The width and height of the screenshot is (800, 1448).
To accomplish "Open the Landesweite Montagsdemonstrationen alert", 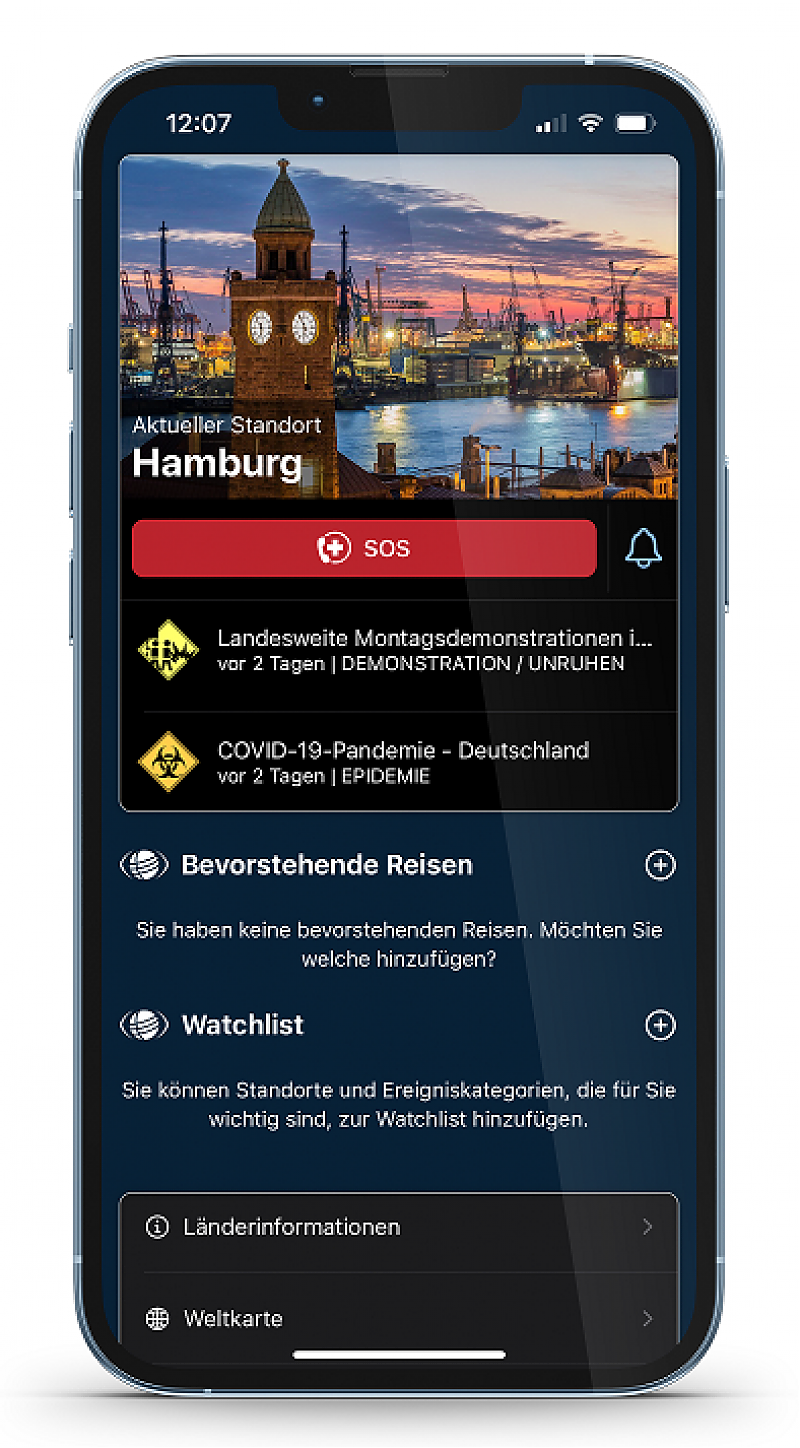I will (399, 650).
